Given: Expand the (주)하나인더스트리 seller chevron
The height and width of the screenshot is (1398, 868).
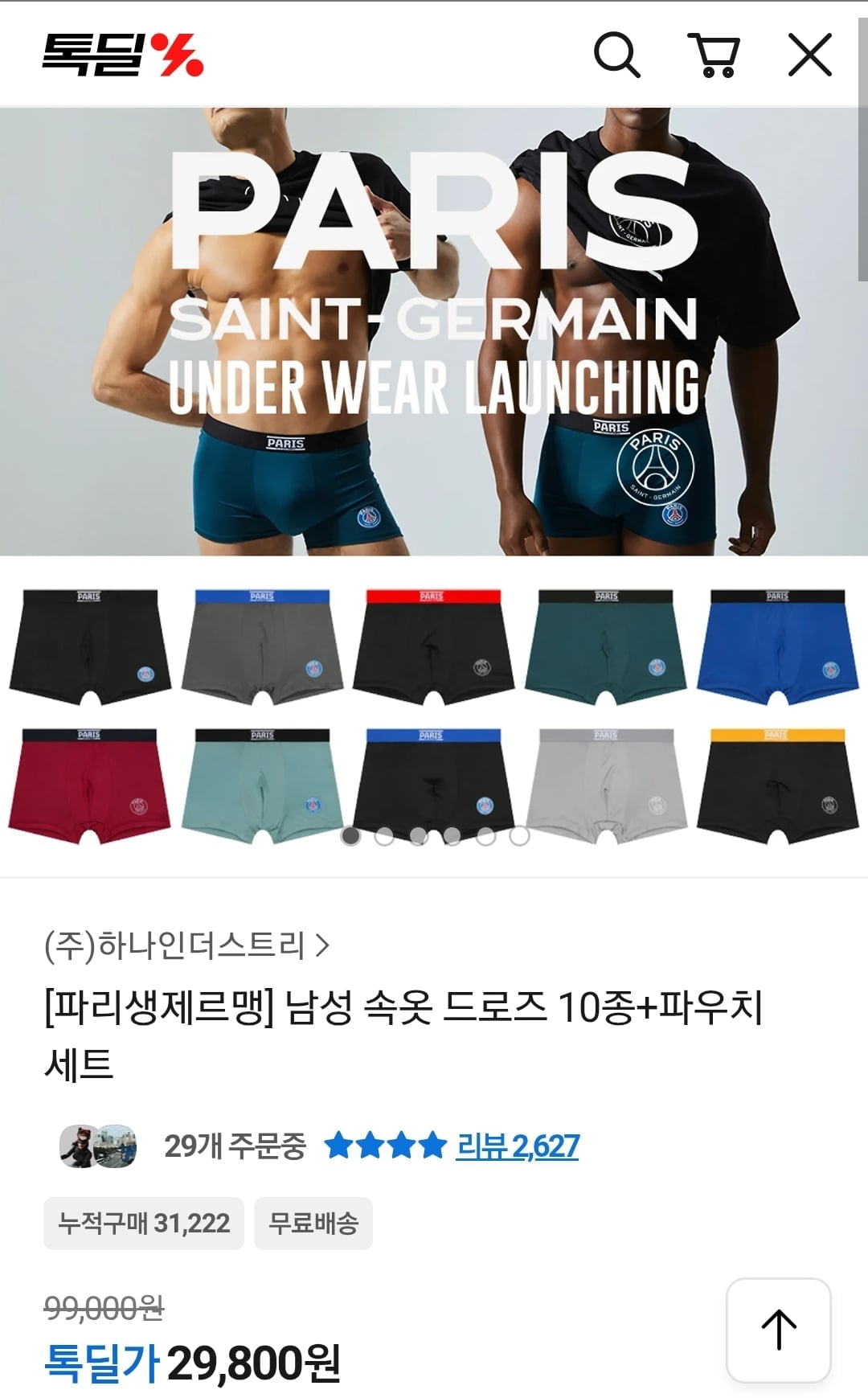Looking at the screenshot, I should tap(323, 945).
